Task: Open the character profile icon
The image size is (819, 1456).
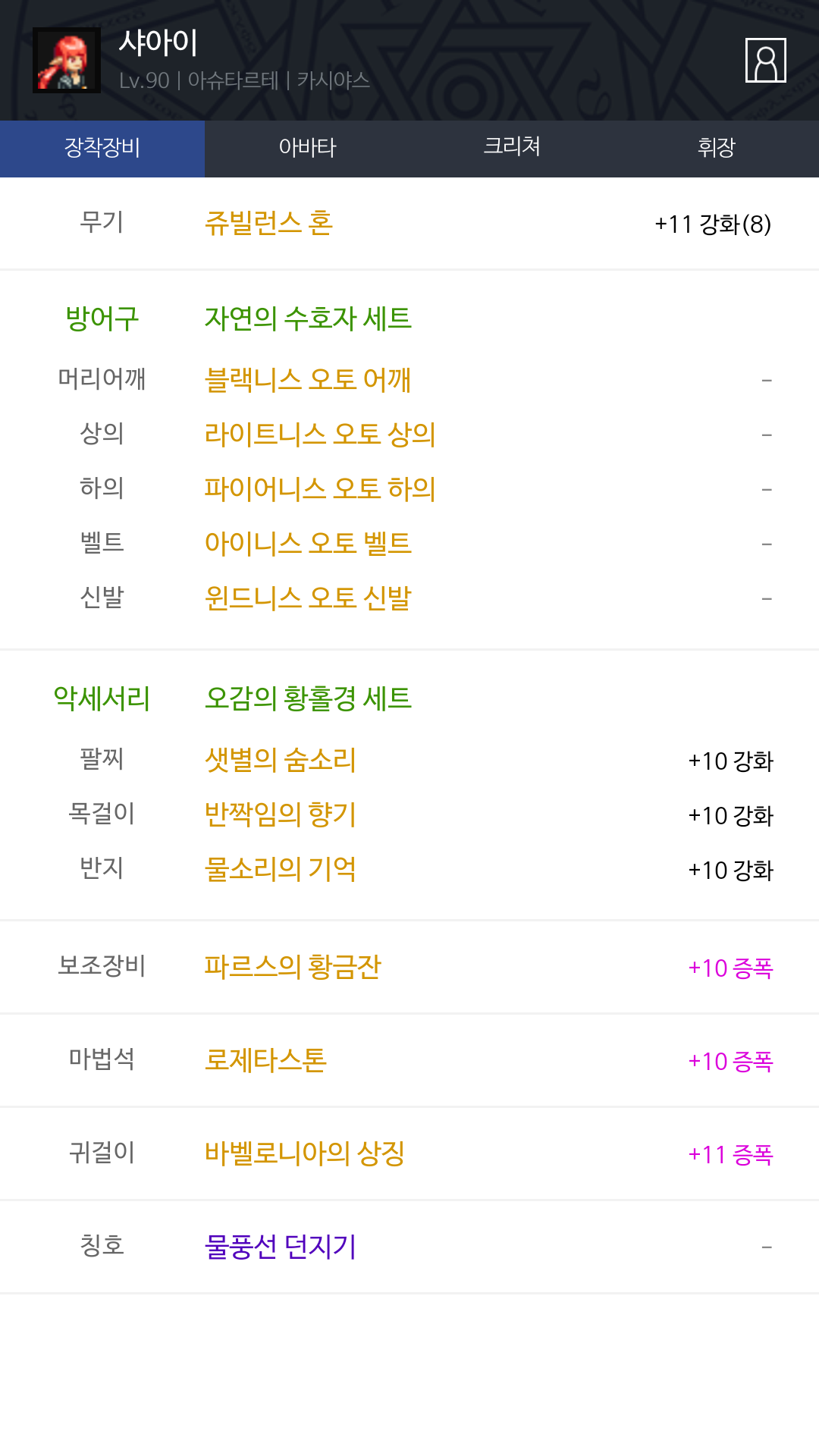Action: [x=765, y=60]
